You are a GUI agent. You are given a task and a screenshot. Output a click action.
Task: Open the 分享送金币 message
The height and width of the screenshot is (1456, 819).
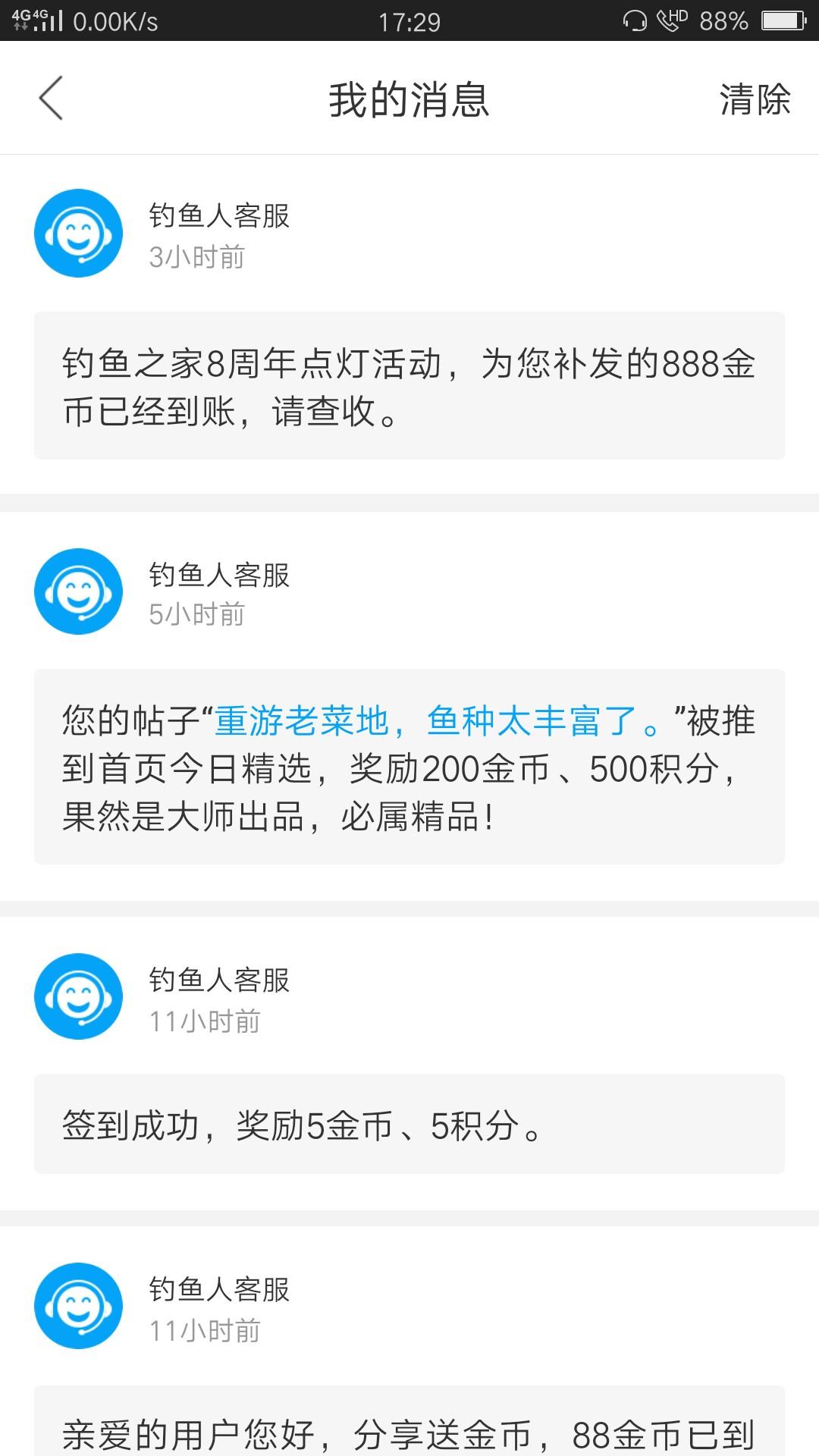409,1421
